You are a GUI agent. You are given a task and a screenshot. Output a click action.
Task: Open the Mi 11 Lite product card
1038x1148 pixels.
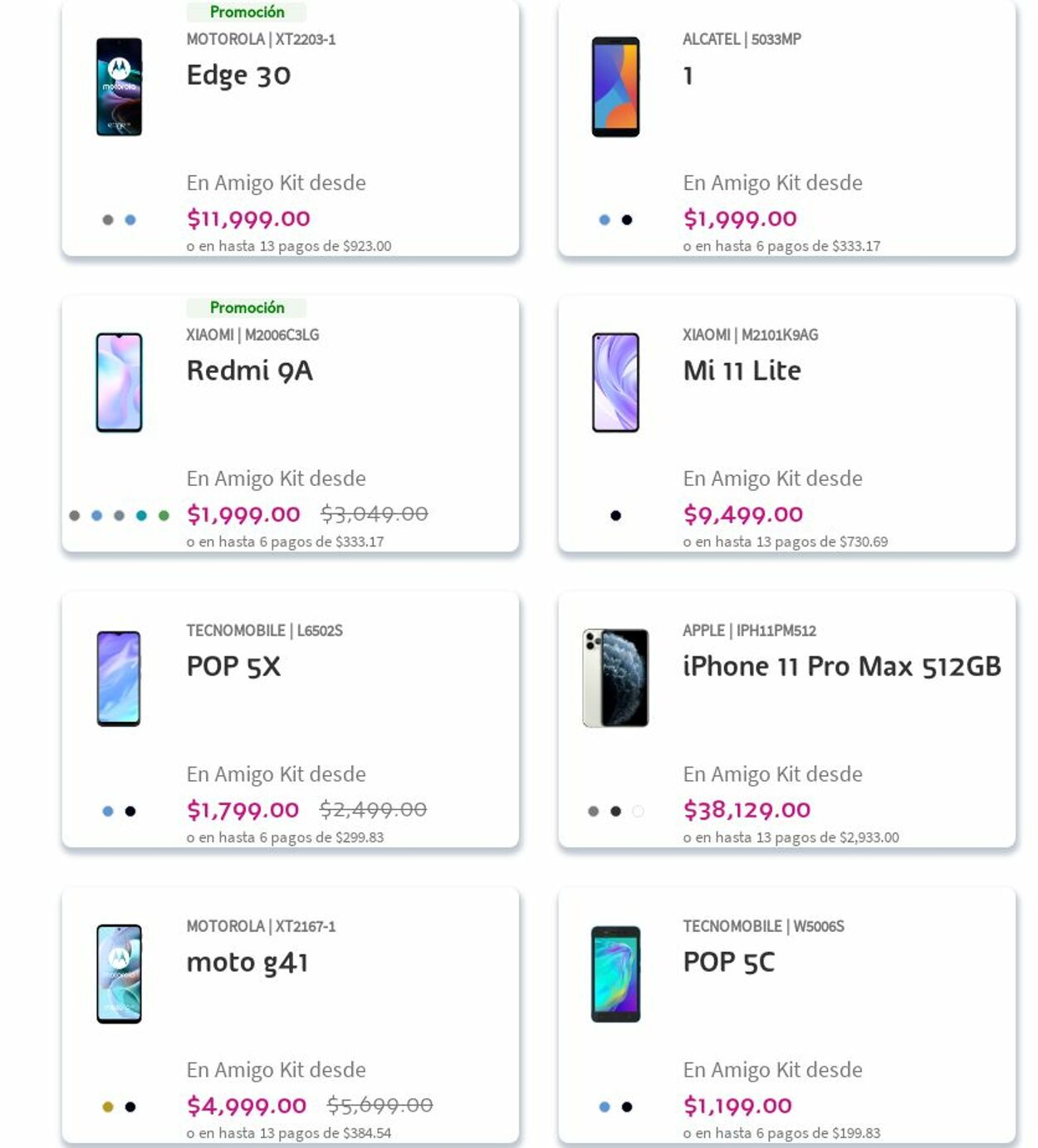point(742,370)
